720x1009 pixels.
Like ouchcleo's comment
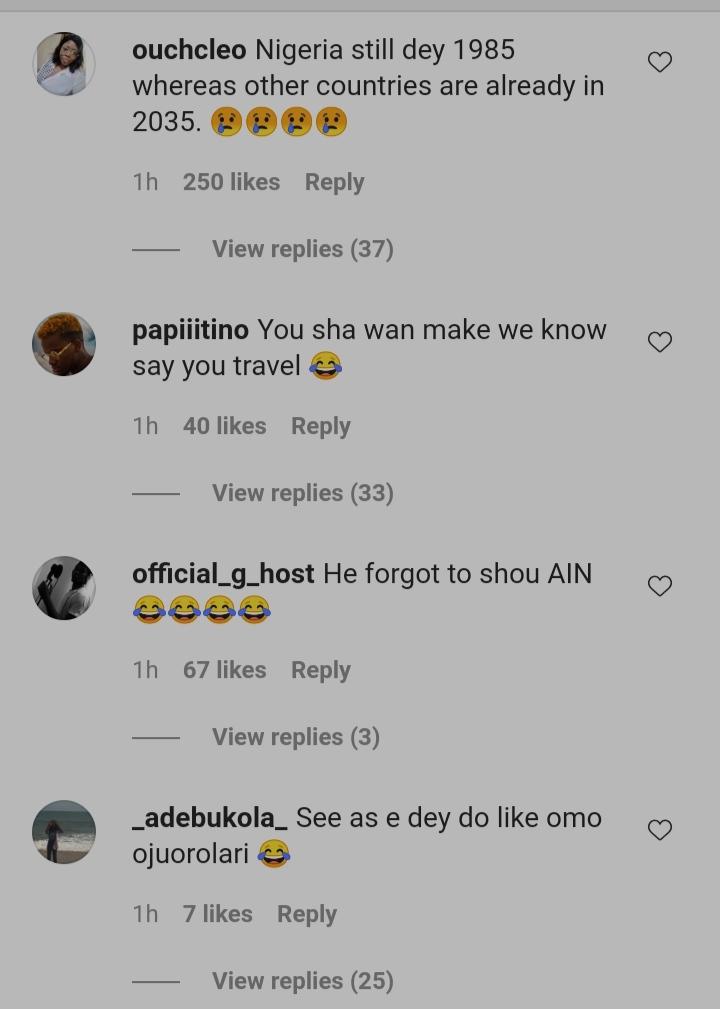[x=660, y=62]
